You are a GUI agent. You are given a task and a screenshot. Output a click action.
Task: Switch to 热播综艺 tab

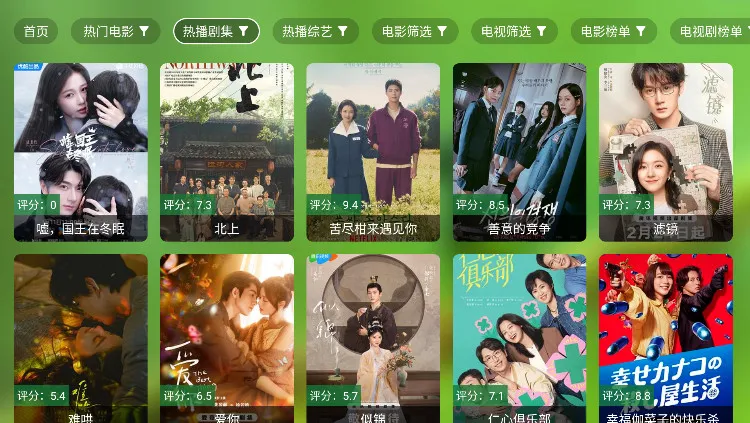(315, 31)
